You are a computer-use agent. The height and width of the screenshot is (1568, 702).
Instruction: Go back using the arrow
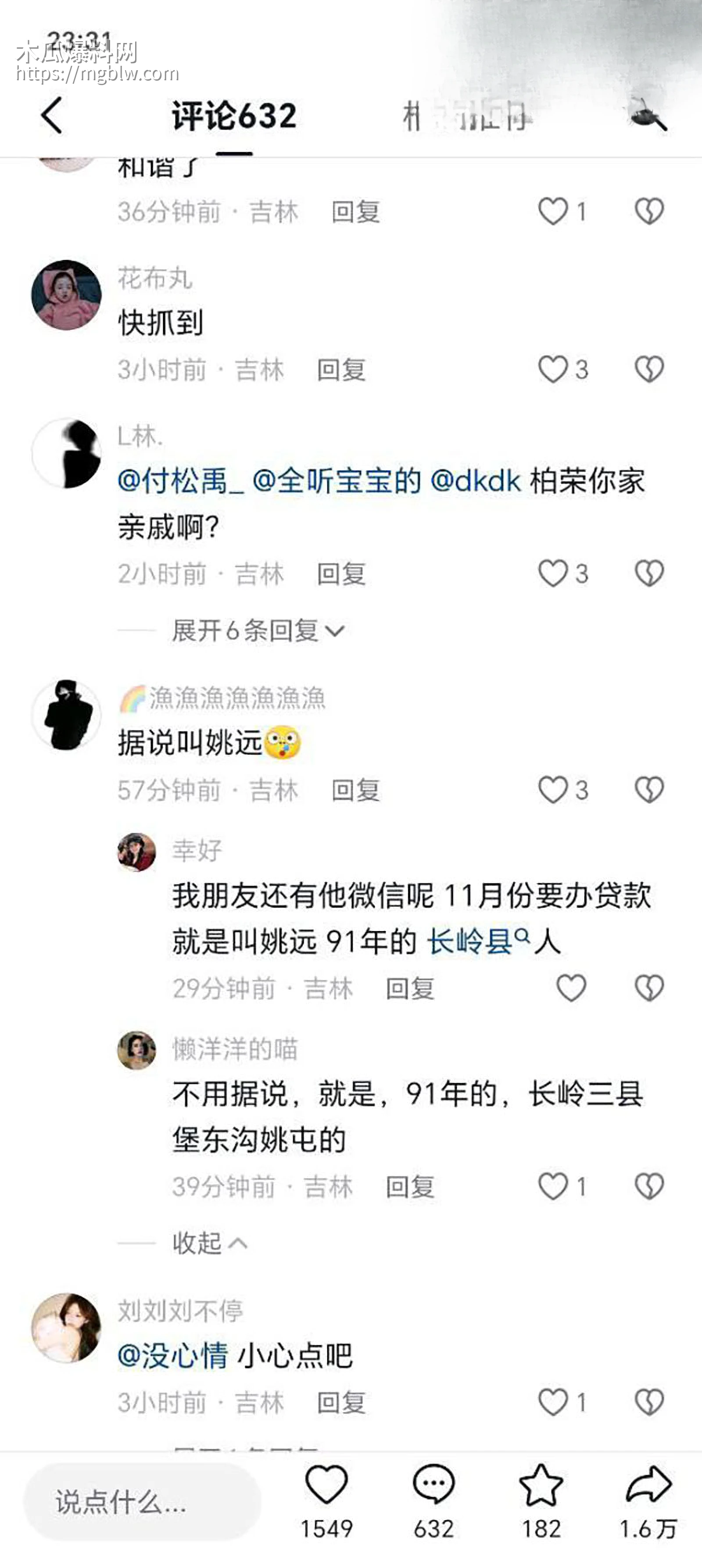click(x=52, y=115)
